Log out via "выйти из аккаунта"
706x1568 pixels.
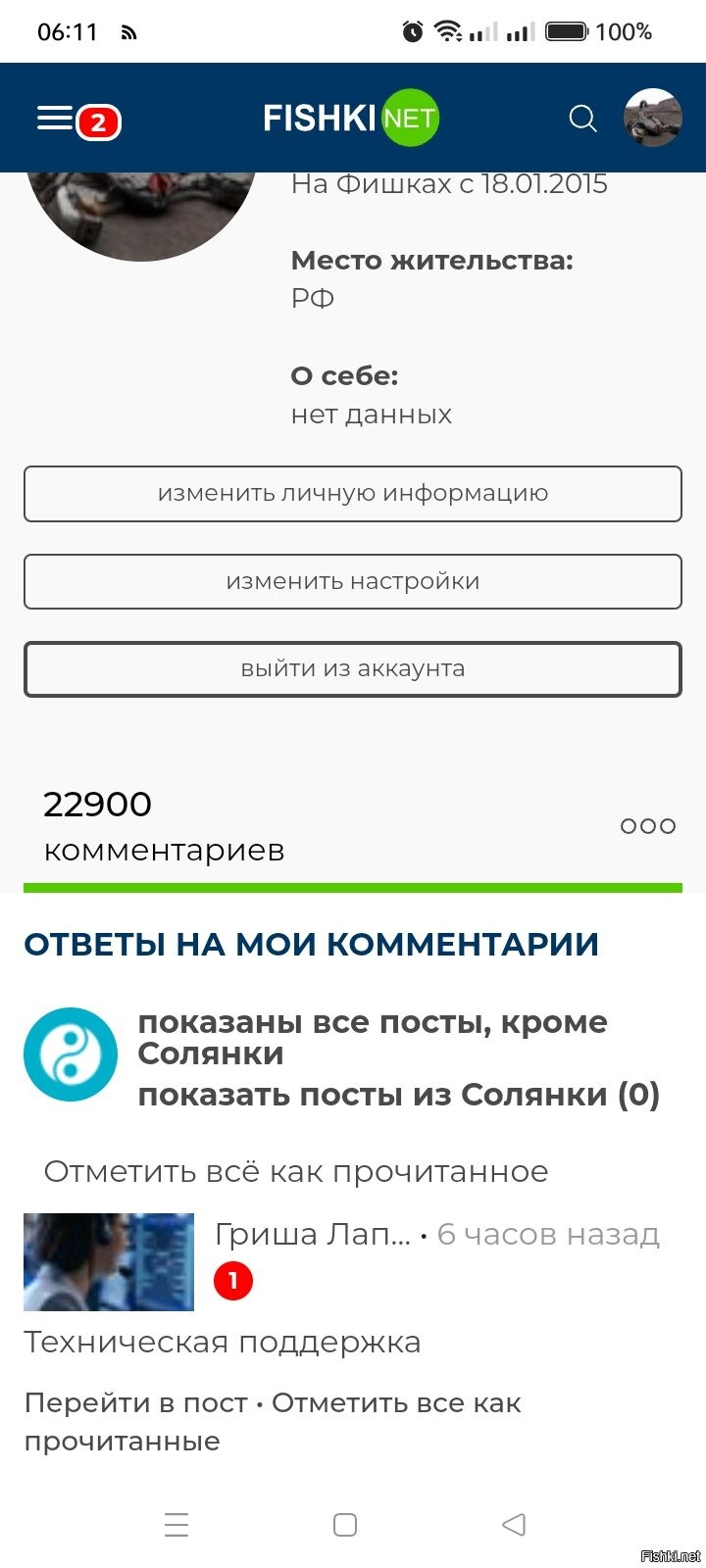click(353, 669)
